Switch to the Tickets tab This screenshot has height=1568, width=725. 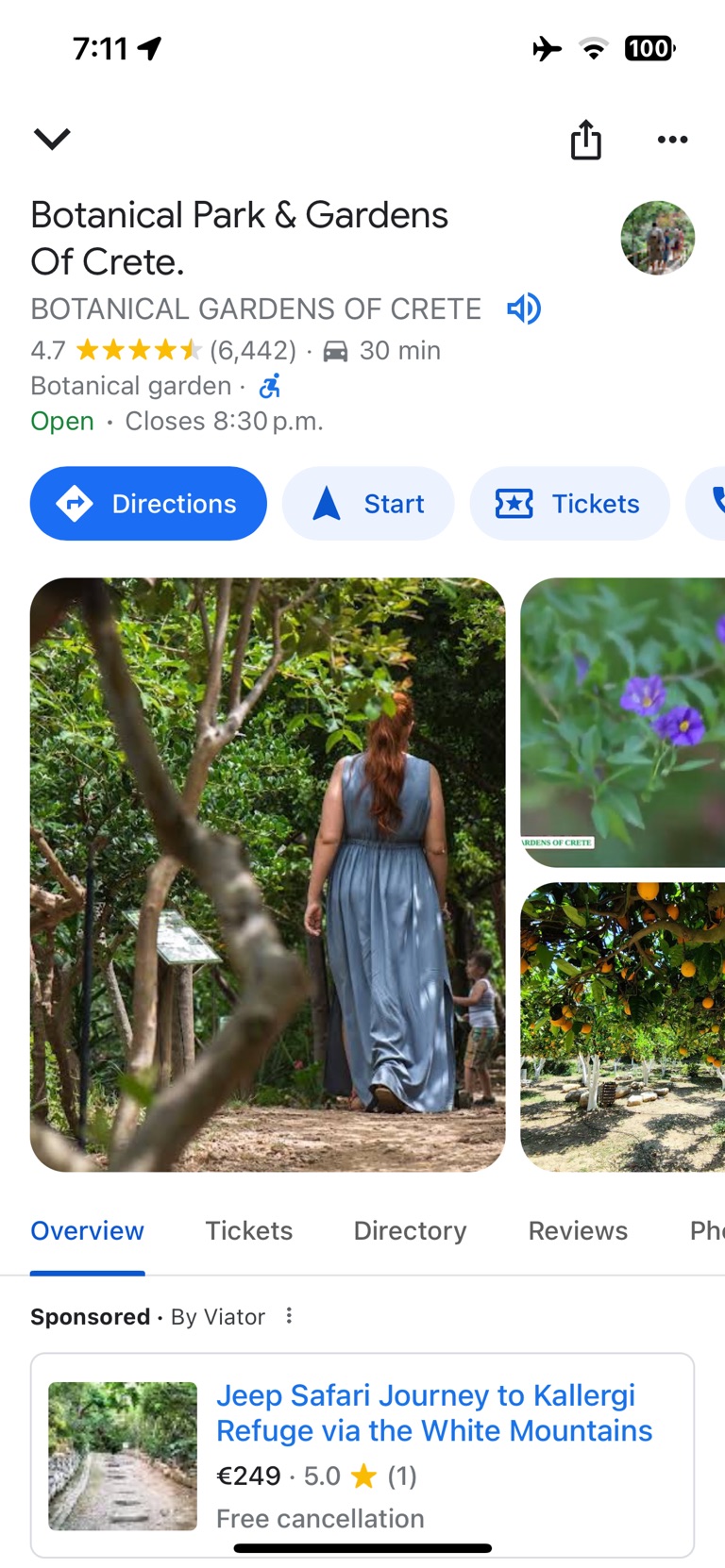click(x=249, y=1230)
